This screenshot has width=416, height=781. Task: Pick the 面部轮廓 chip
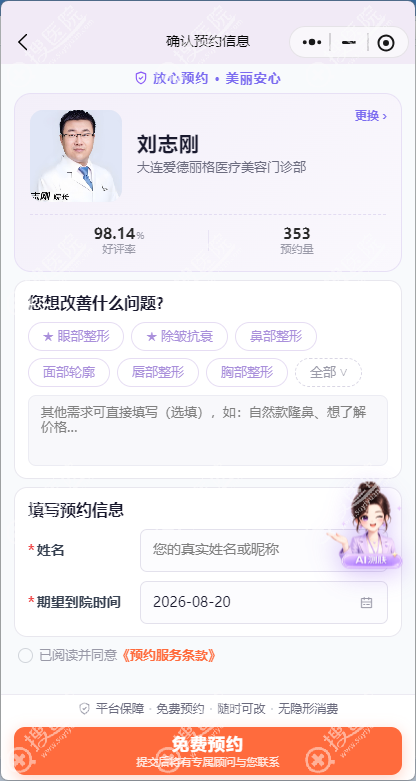pyautogui.click(x=69, y=373)
